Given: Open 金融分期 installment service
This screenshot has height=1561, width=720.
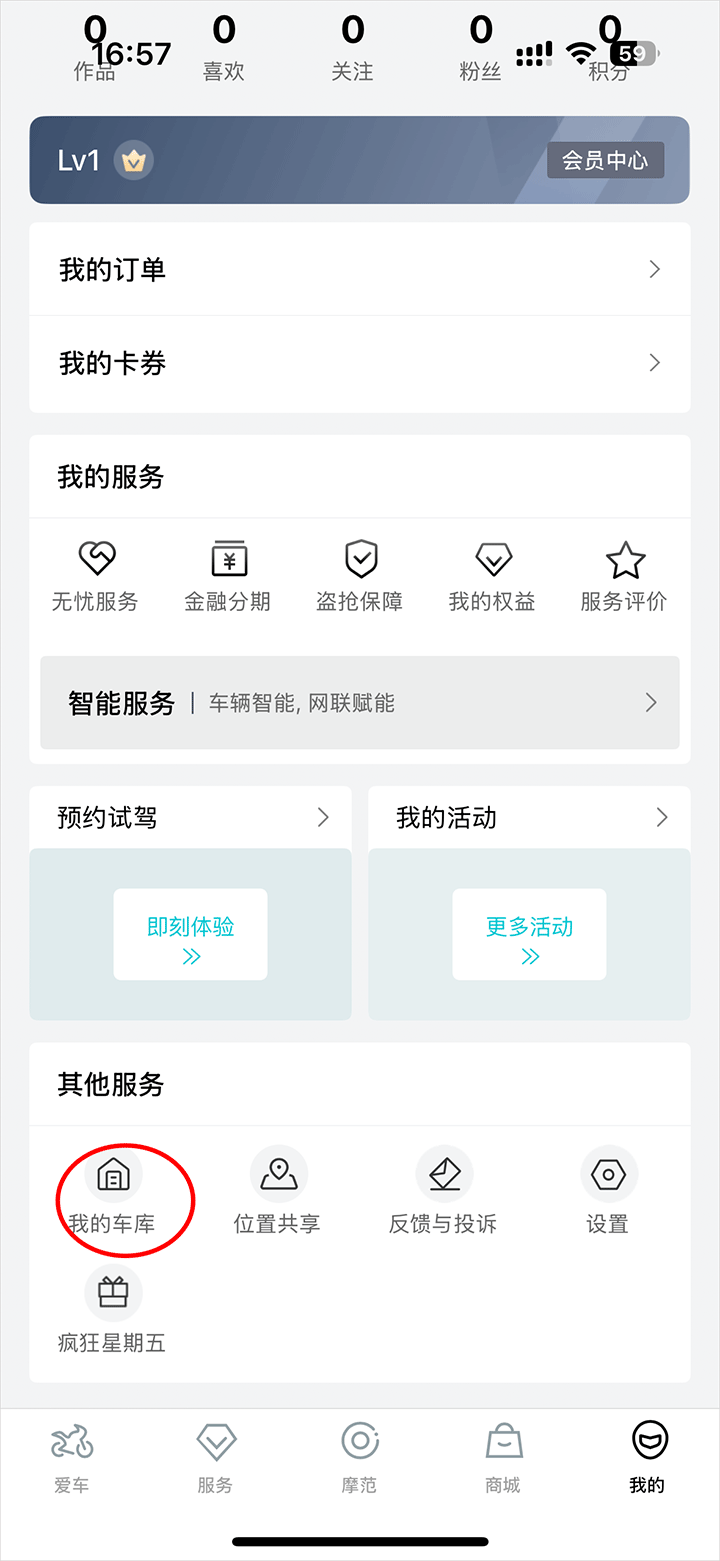Looking at the screenshot, I should click(x=228, y=576).
